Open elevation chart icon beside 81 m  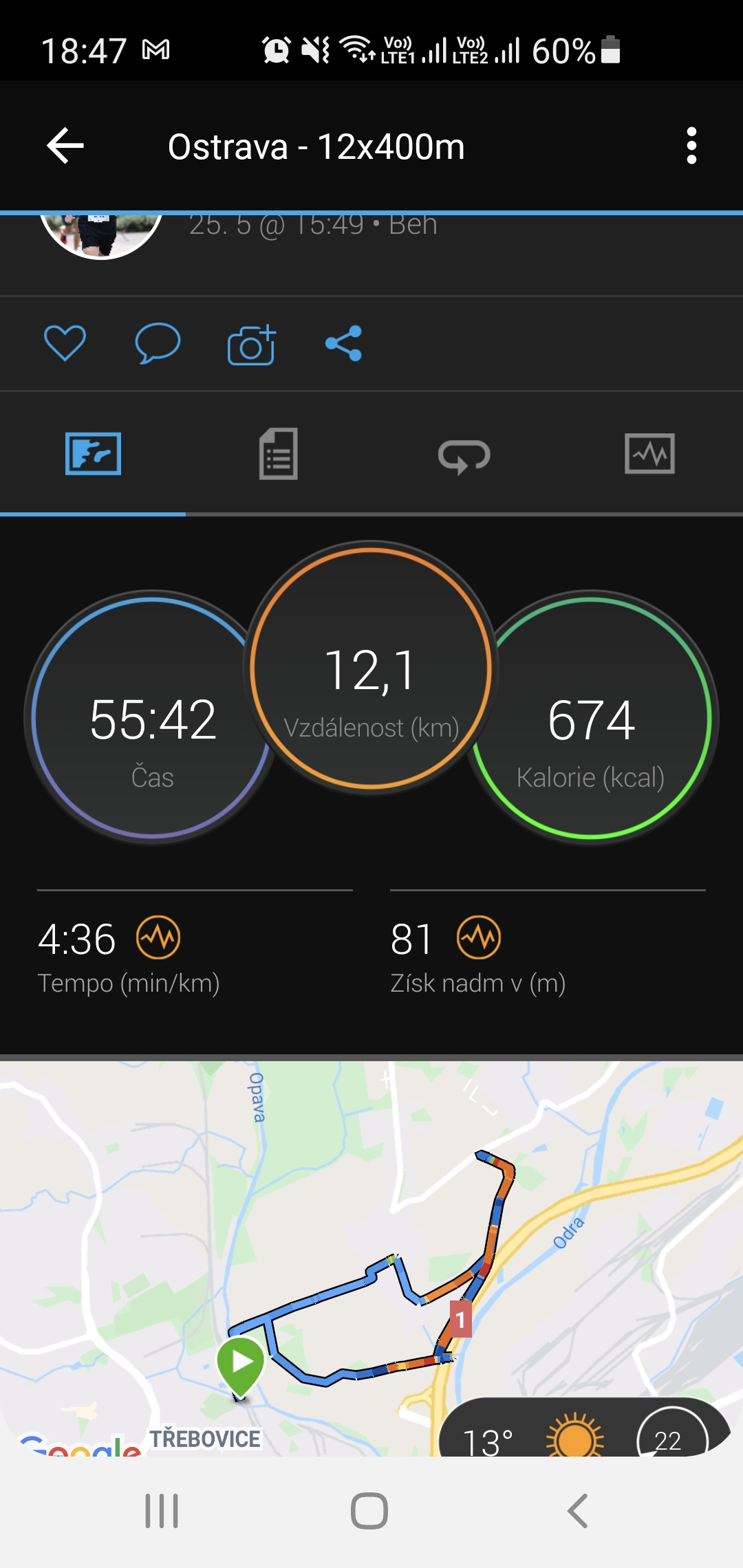click(x=479, y=937)
